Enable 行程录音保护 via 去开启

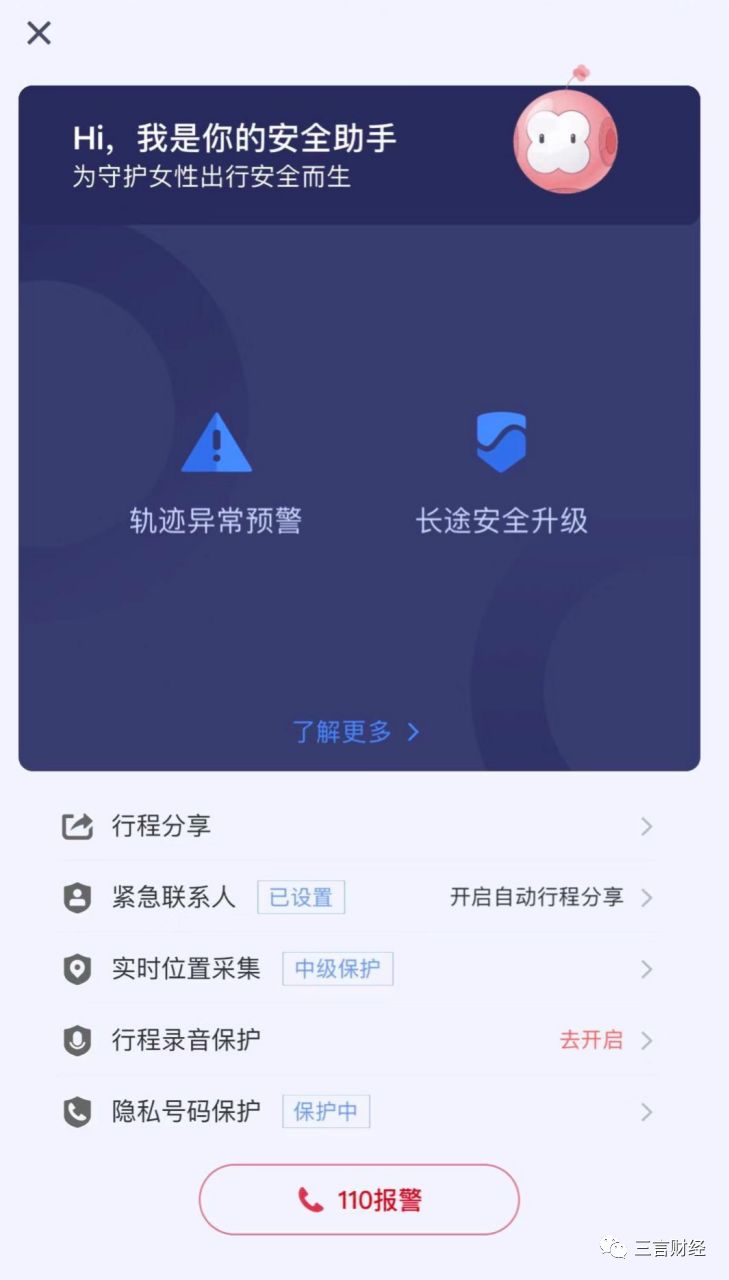[x=592, y=1040]
